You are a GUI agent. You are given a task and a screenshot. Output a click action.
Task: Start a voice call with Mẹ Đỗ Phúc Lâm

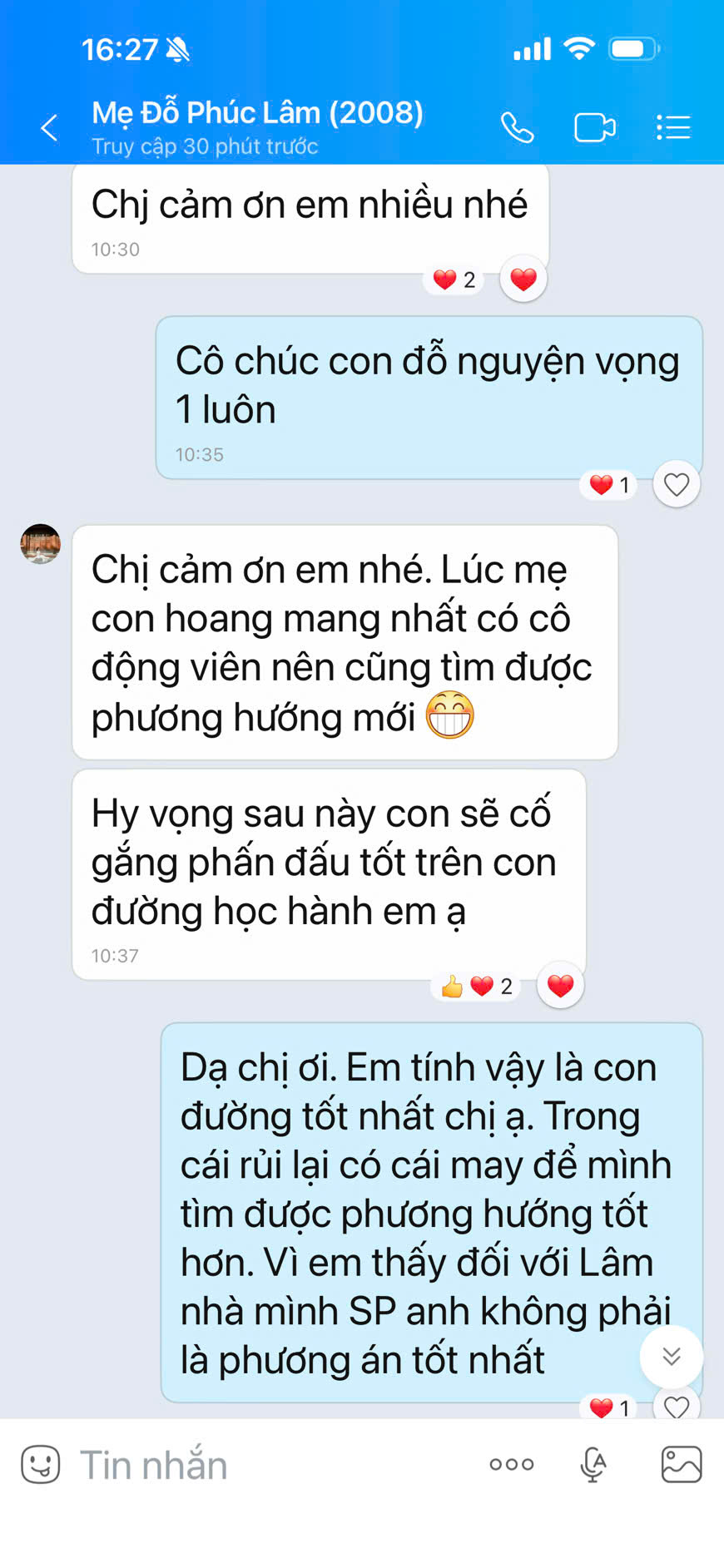click(517, 128)
